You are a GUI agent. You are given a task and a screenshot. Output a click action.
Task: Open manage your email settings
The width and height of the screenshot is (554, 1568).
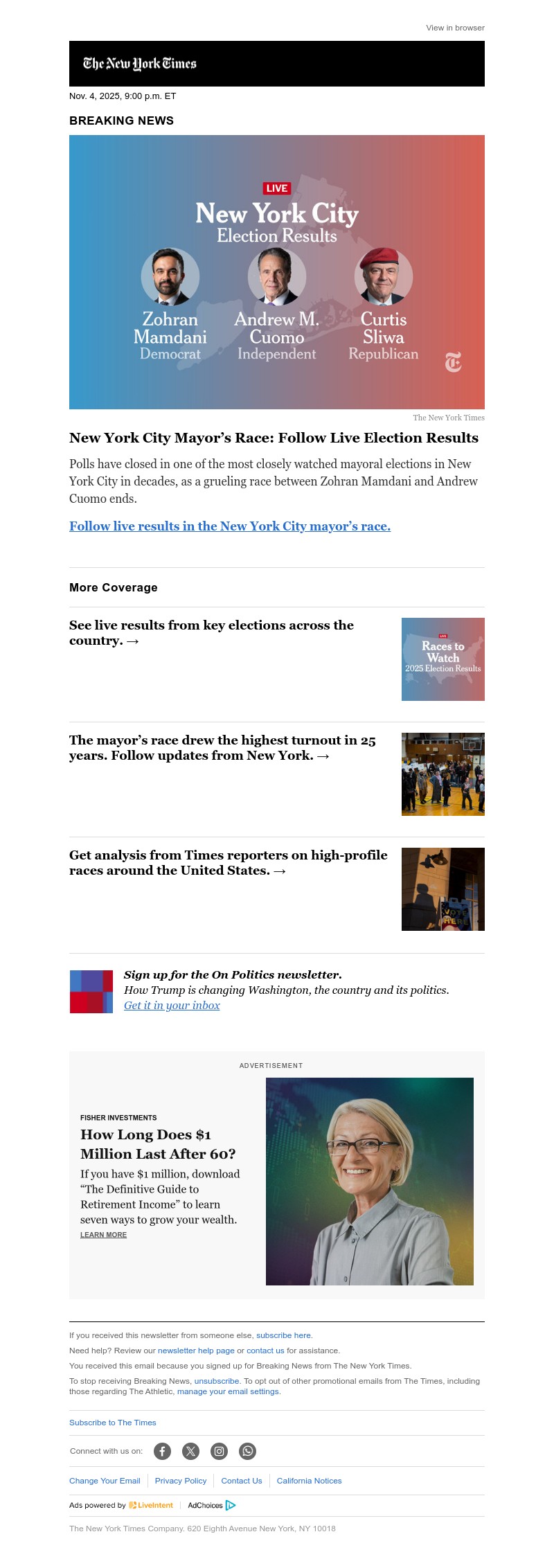[x=228, y=1391]
